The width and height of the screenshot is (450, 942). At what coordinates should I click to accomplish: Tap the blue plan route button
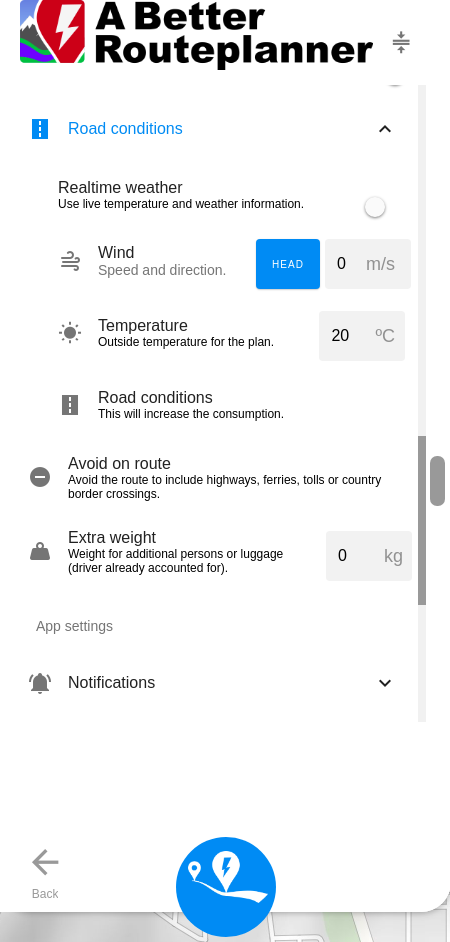[226, 887]
